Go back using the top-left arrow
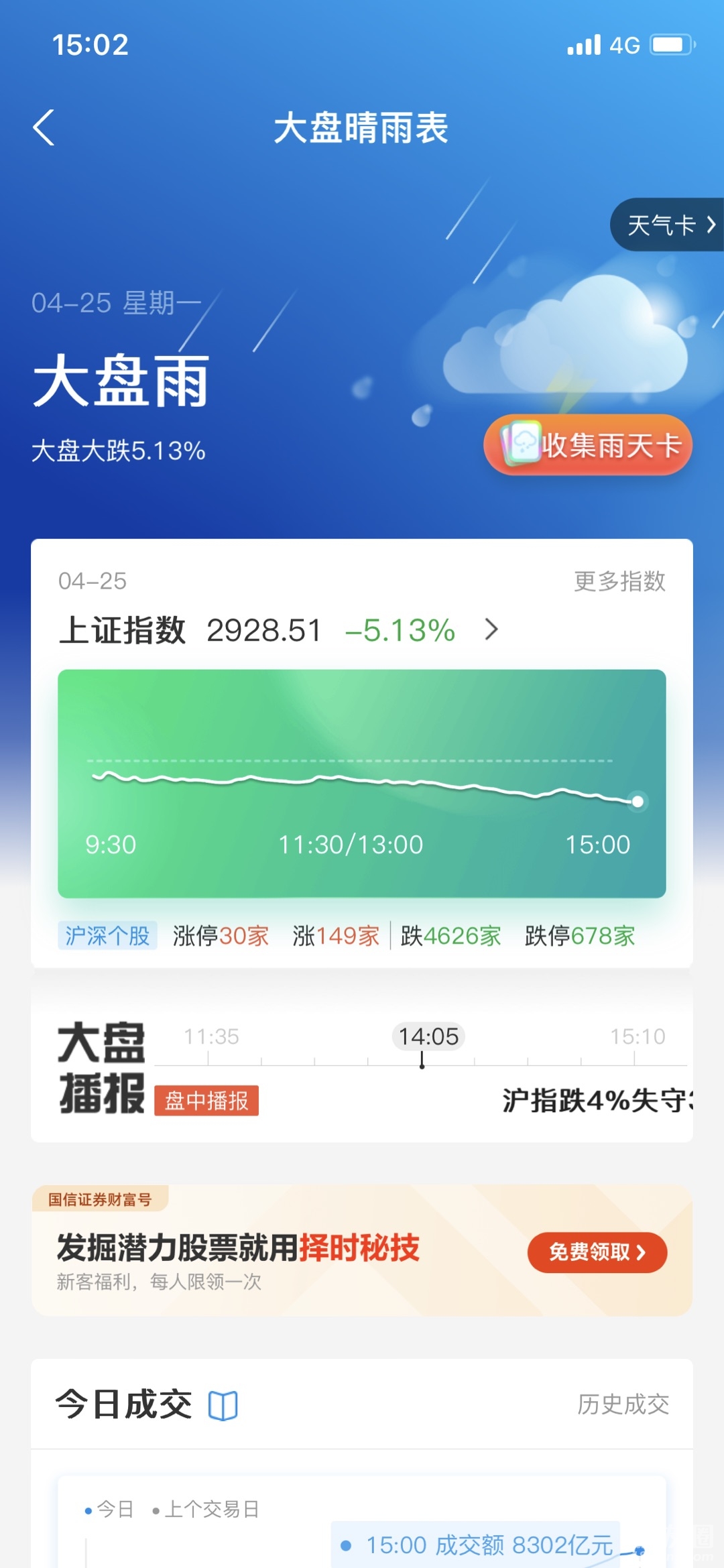This screenshot has height=1568, width=724. (x=44, y=127)
